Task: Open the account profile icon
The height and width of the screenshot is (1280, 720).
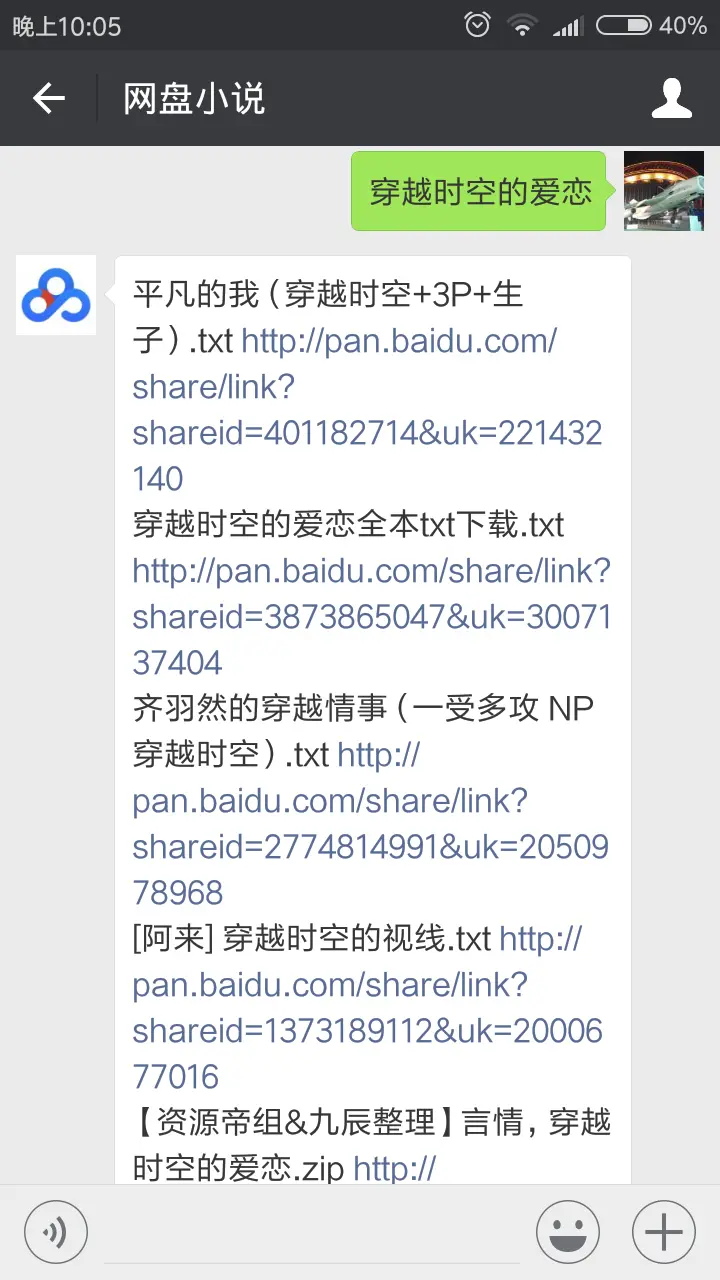Action: pyautogui.click(x=671, y=98)
